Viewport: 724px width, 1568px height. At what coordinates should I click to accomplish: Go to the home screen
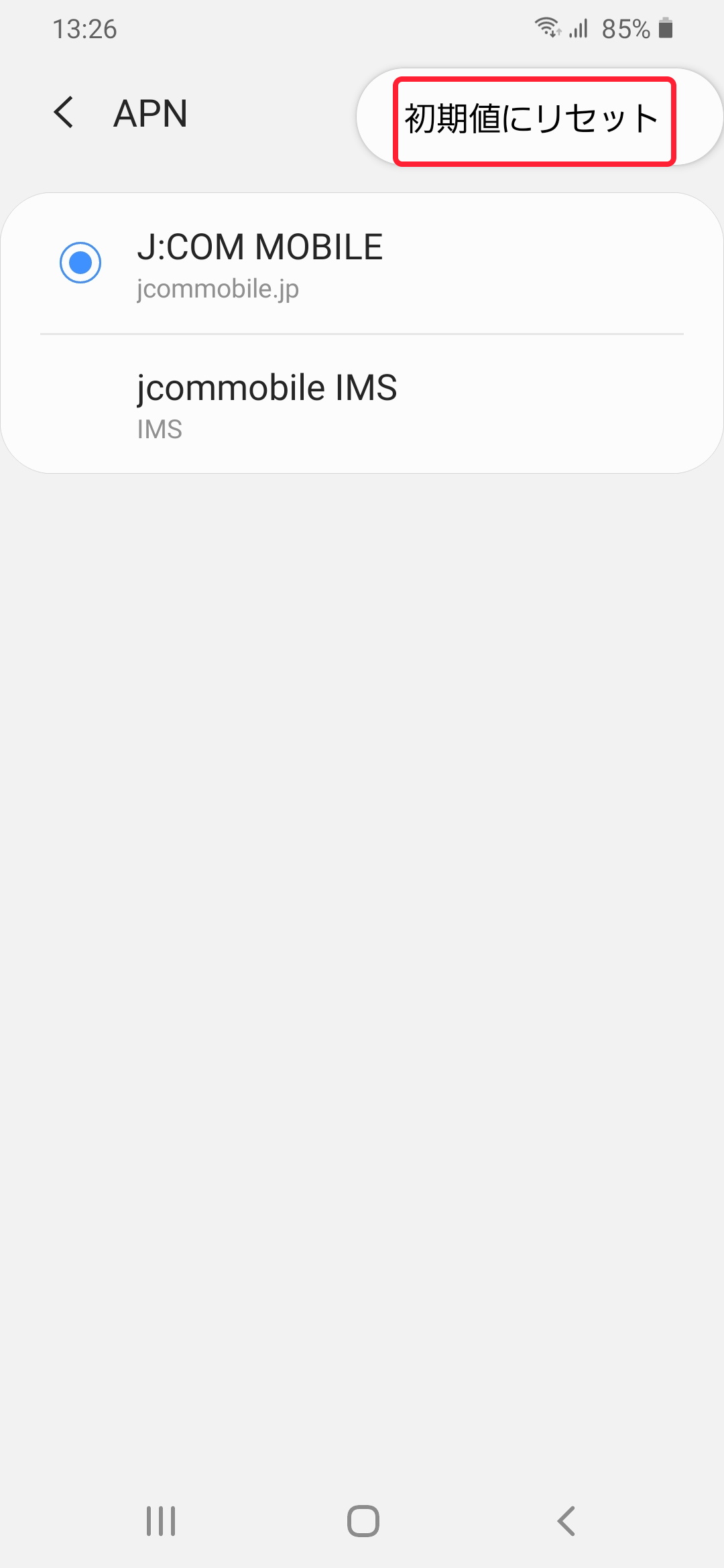click(x=363, y=1521)
